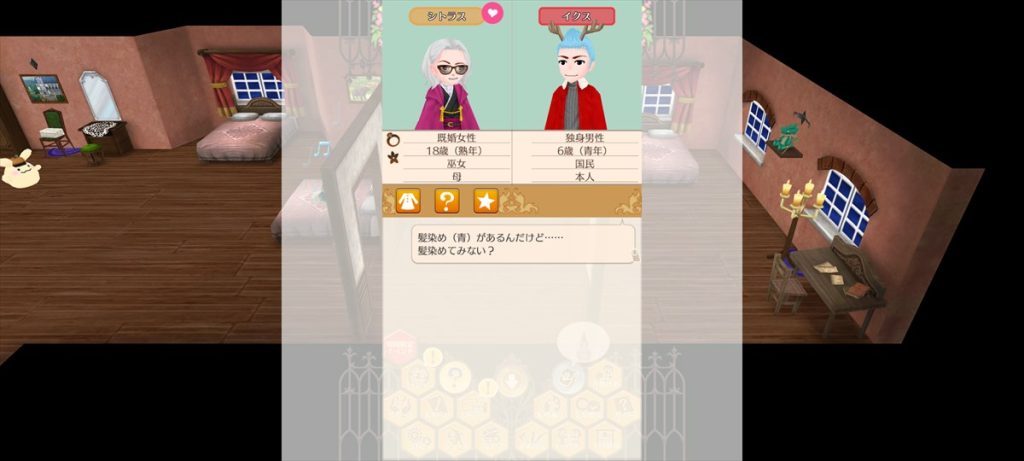This screenshot has height=461, width=1024.
Task: Open イクス name tag
Action: (x=576, y=16)
